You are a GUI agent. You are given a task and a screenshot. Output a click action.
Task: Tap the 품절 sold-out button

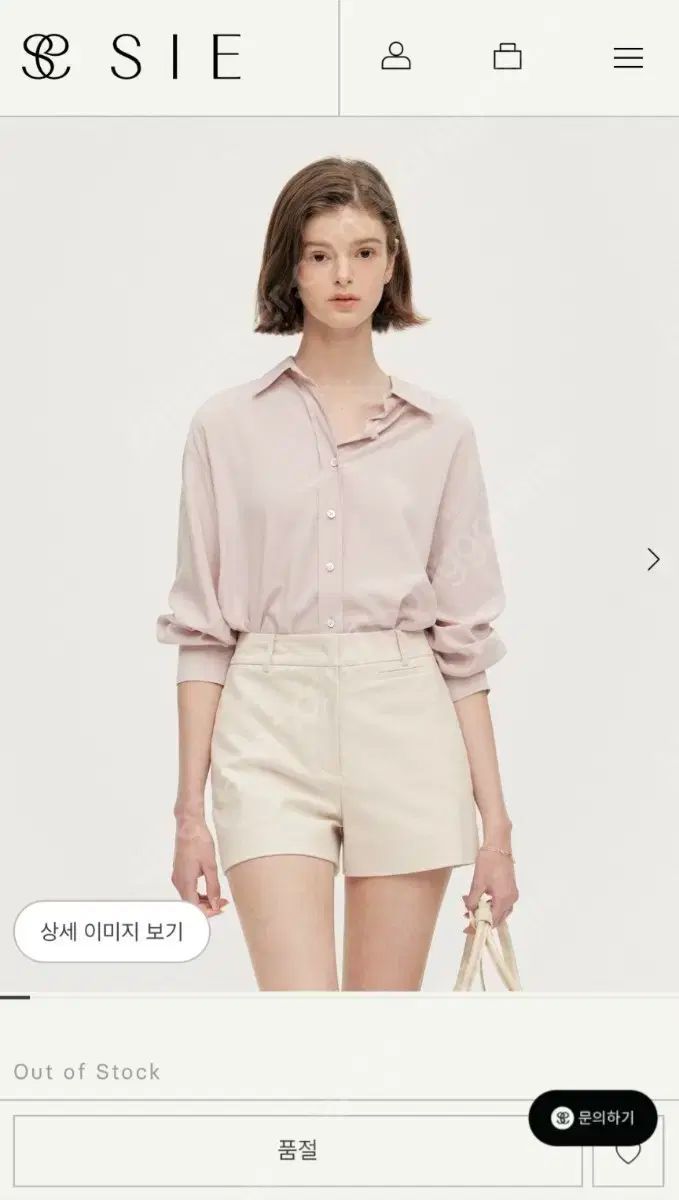click(x=297, y=1150)
